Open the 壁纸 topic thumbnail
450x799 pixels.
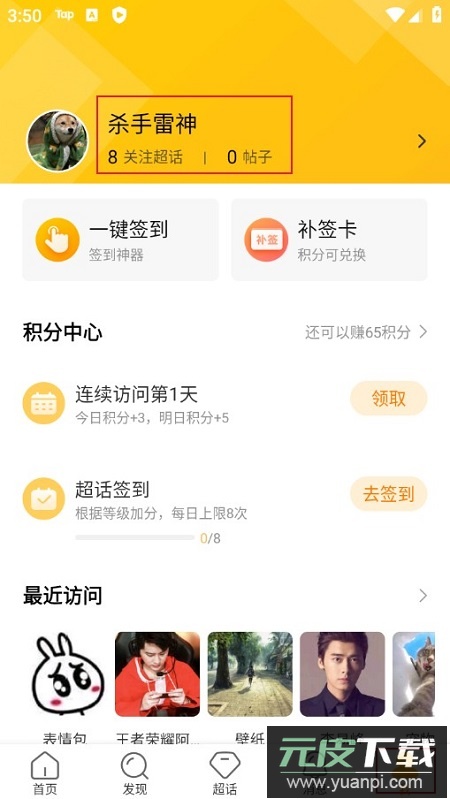coord(250,674)
